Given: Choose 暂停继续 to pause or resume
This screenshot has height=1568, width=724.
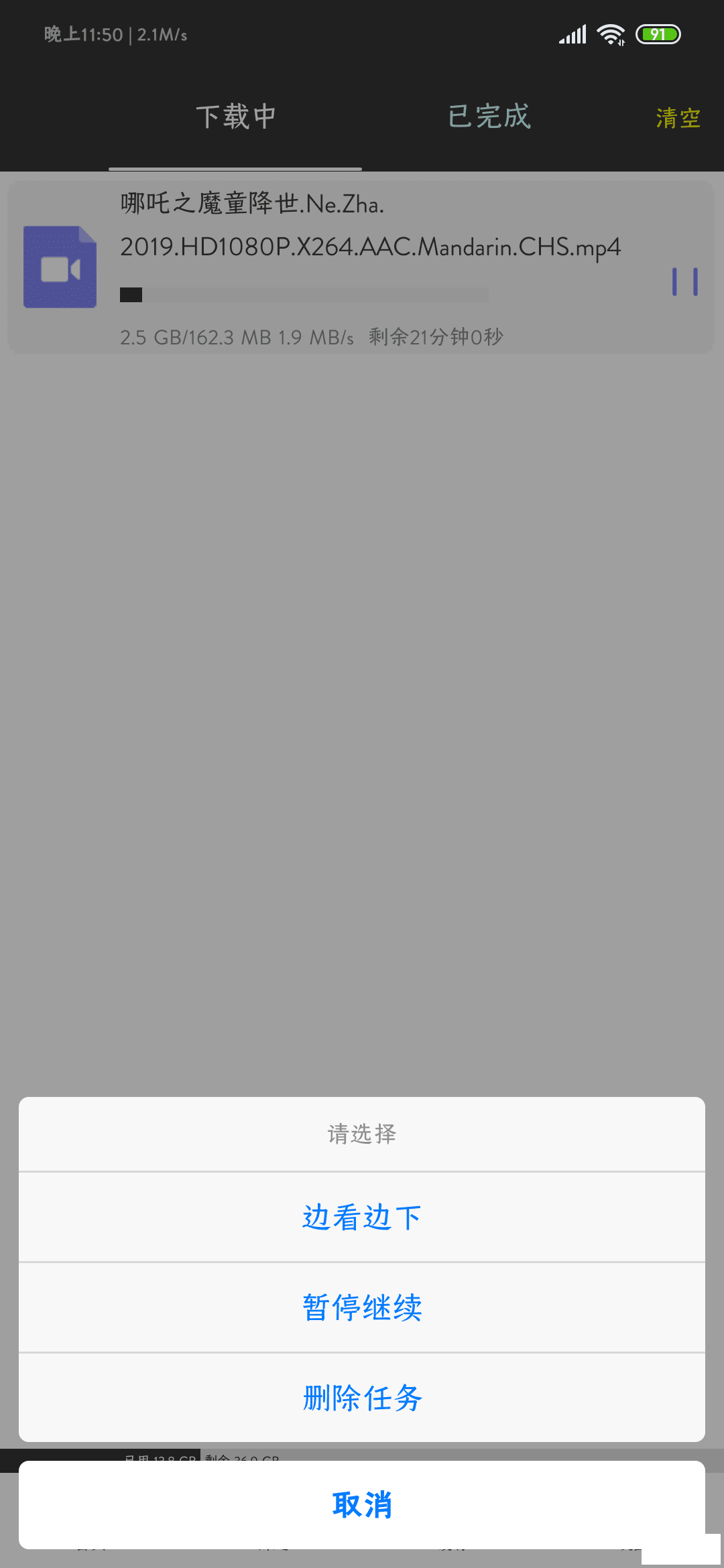Looking at the screenshot, I should 362,1307.
